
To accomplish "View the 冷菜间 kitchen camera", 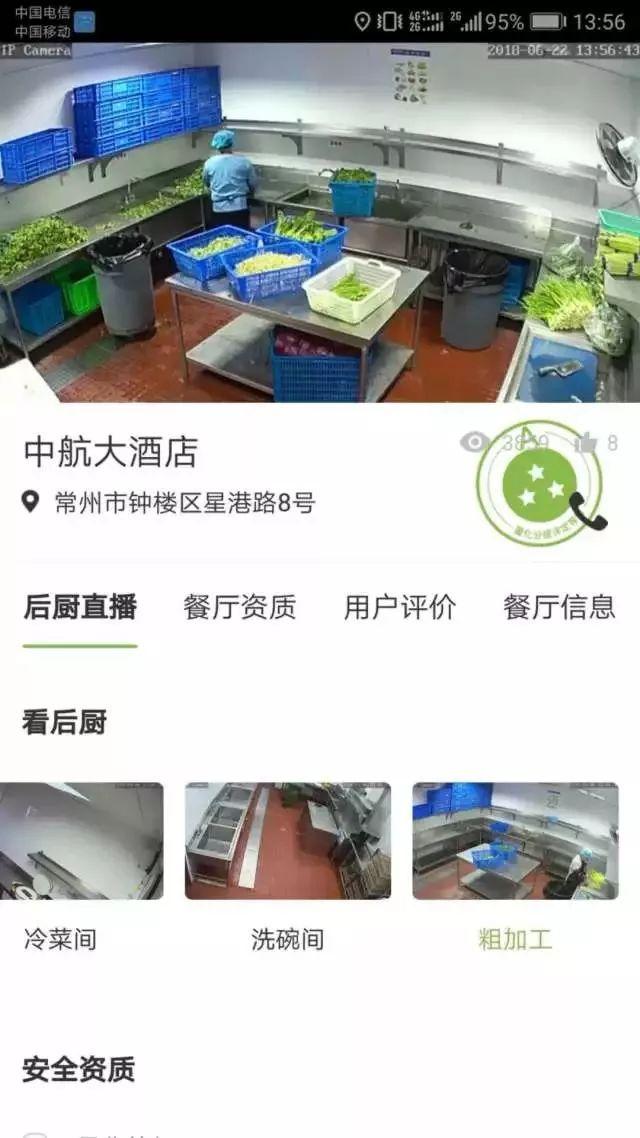I will point(81,840).
